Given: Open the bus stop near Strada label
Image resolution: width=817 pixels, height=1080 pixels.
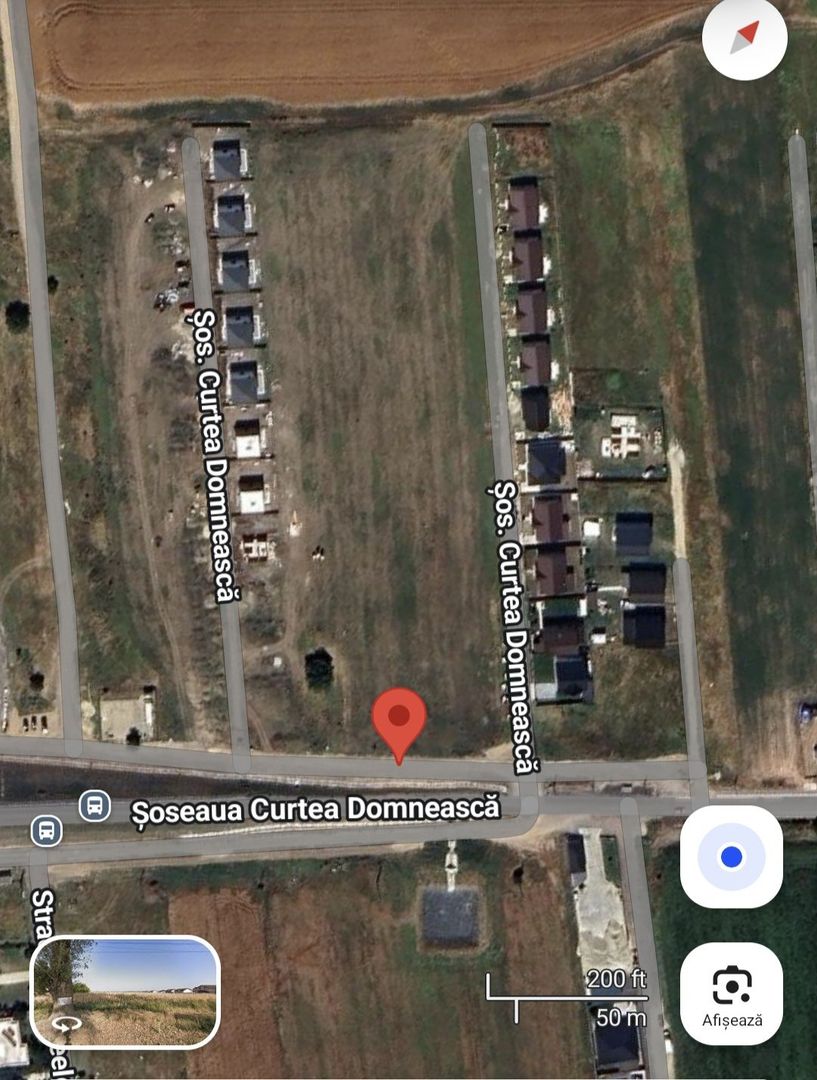Looking at the screenshot, I should coord(46,830).
